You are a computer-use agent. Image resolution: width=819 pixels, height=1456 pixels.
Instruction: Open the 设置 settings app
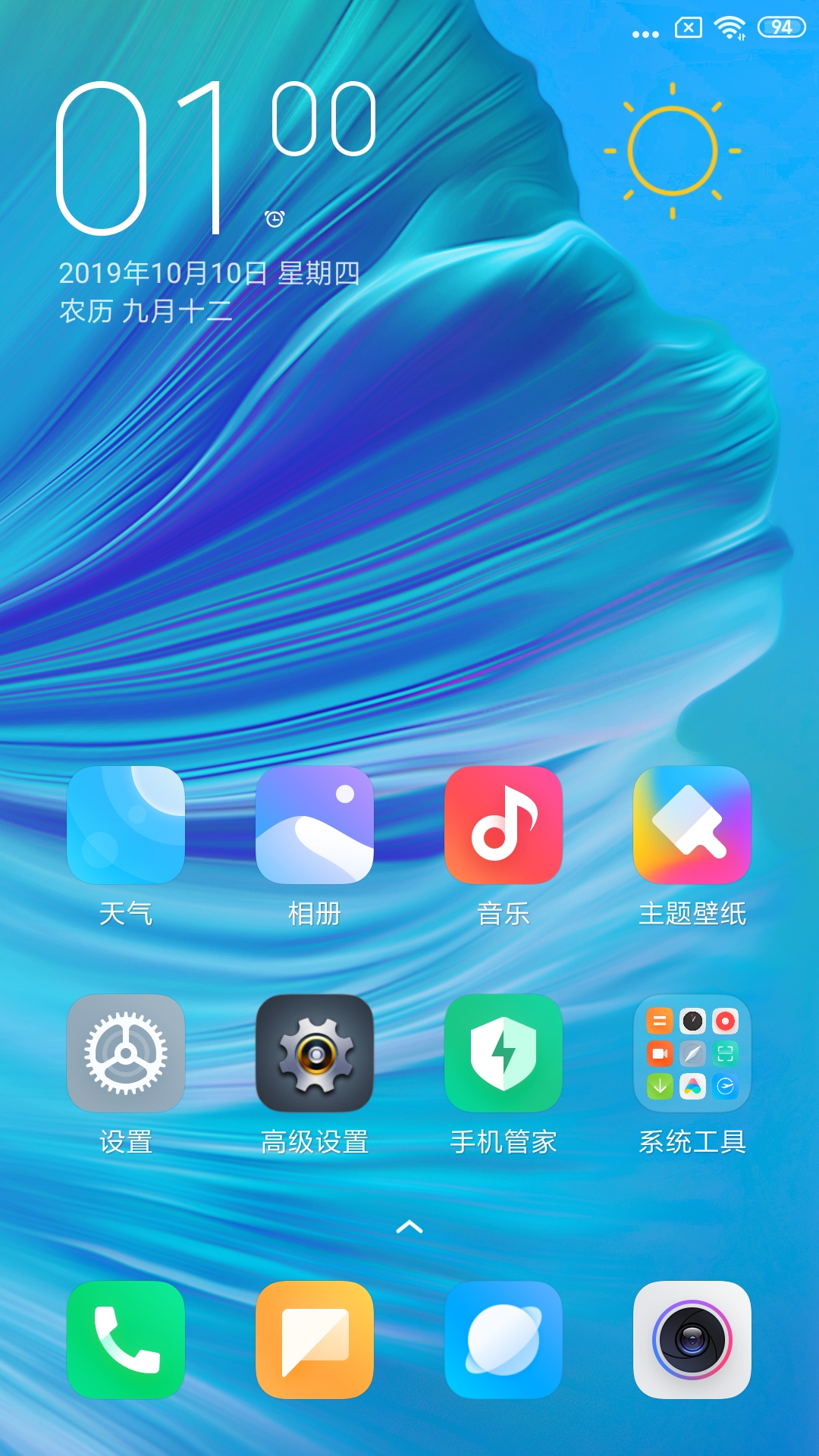[126, 1053]
